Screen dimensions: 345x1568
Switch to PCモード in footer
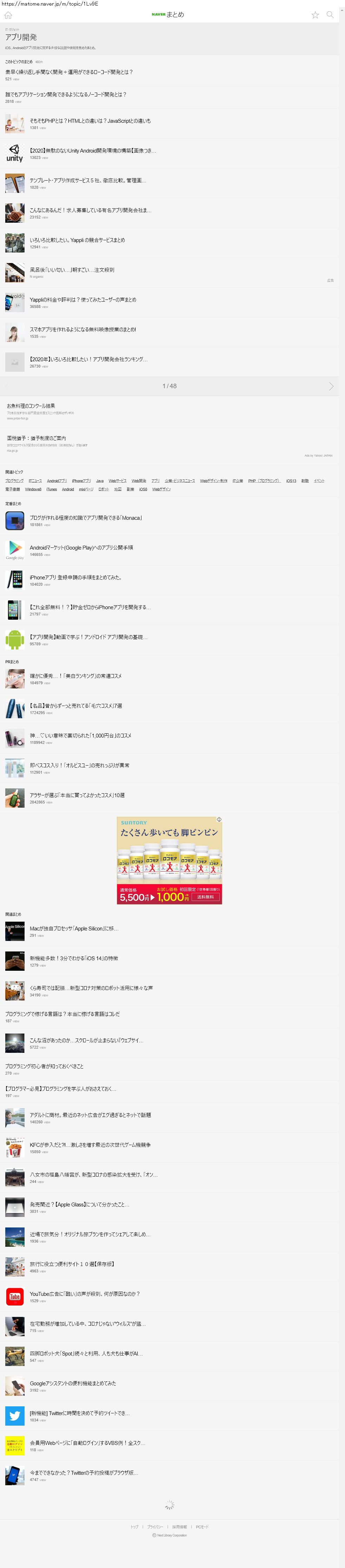(x=202, y=1527)
